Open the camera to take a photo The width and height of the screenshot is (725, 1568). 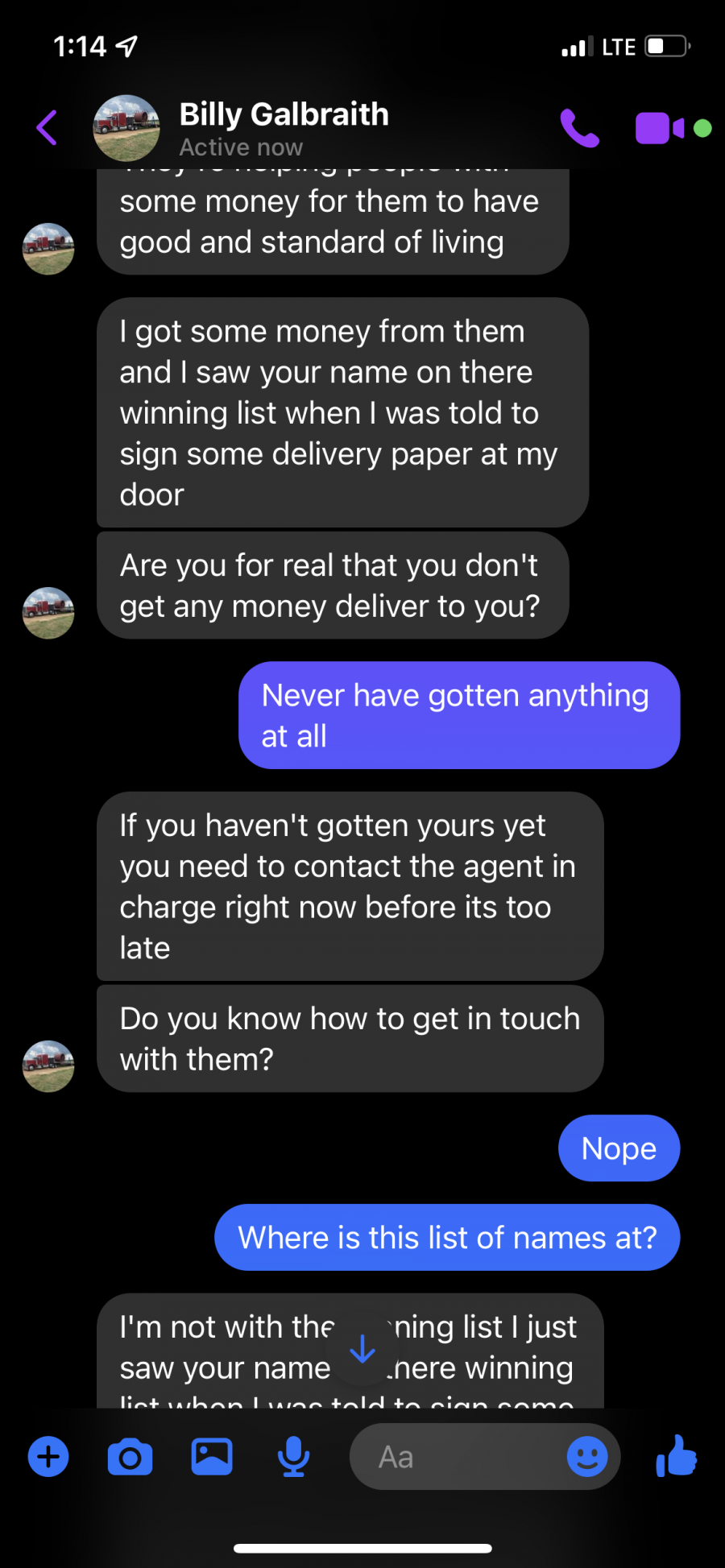click(130, 1457)
